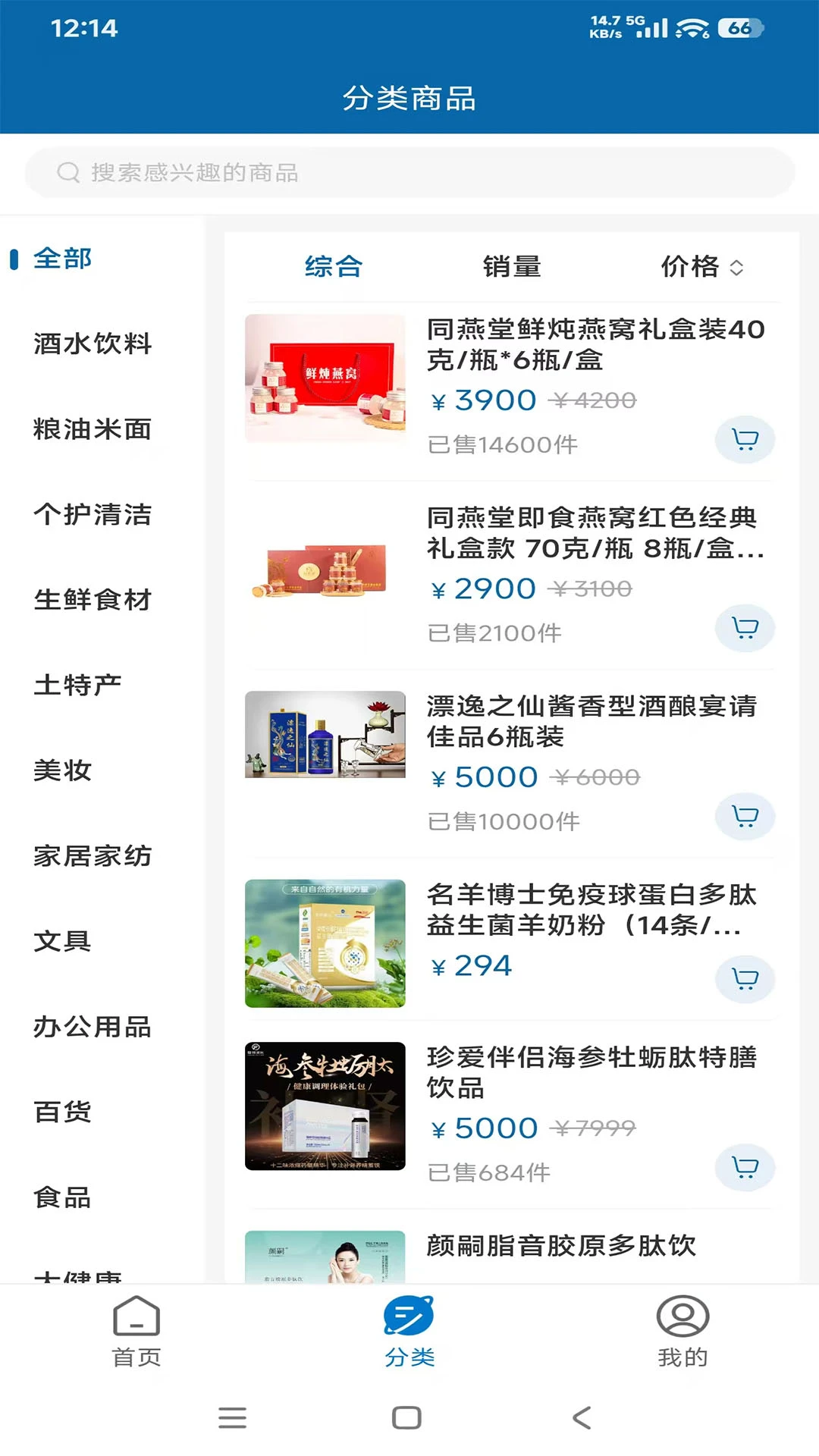Open the 粮油米面 category
This screenshot has height=1456, width=819.
pyautogui.click(x=93, y=429)
